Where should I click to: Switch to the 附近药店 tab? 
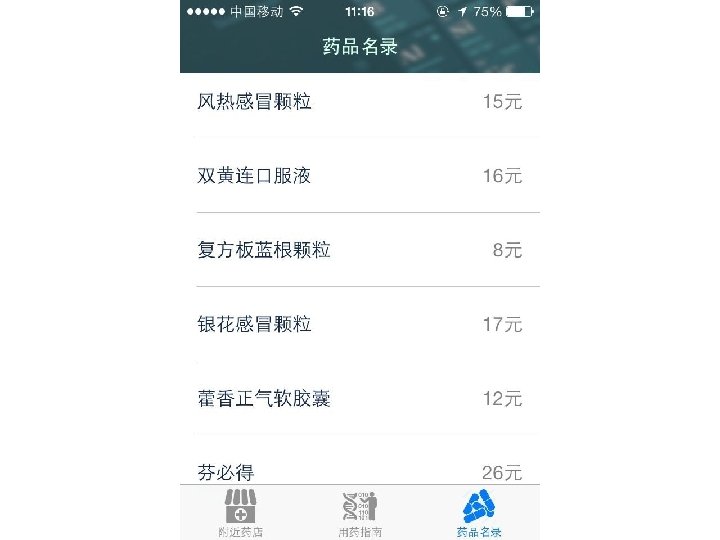(240, 513)
